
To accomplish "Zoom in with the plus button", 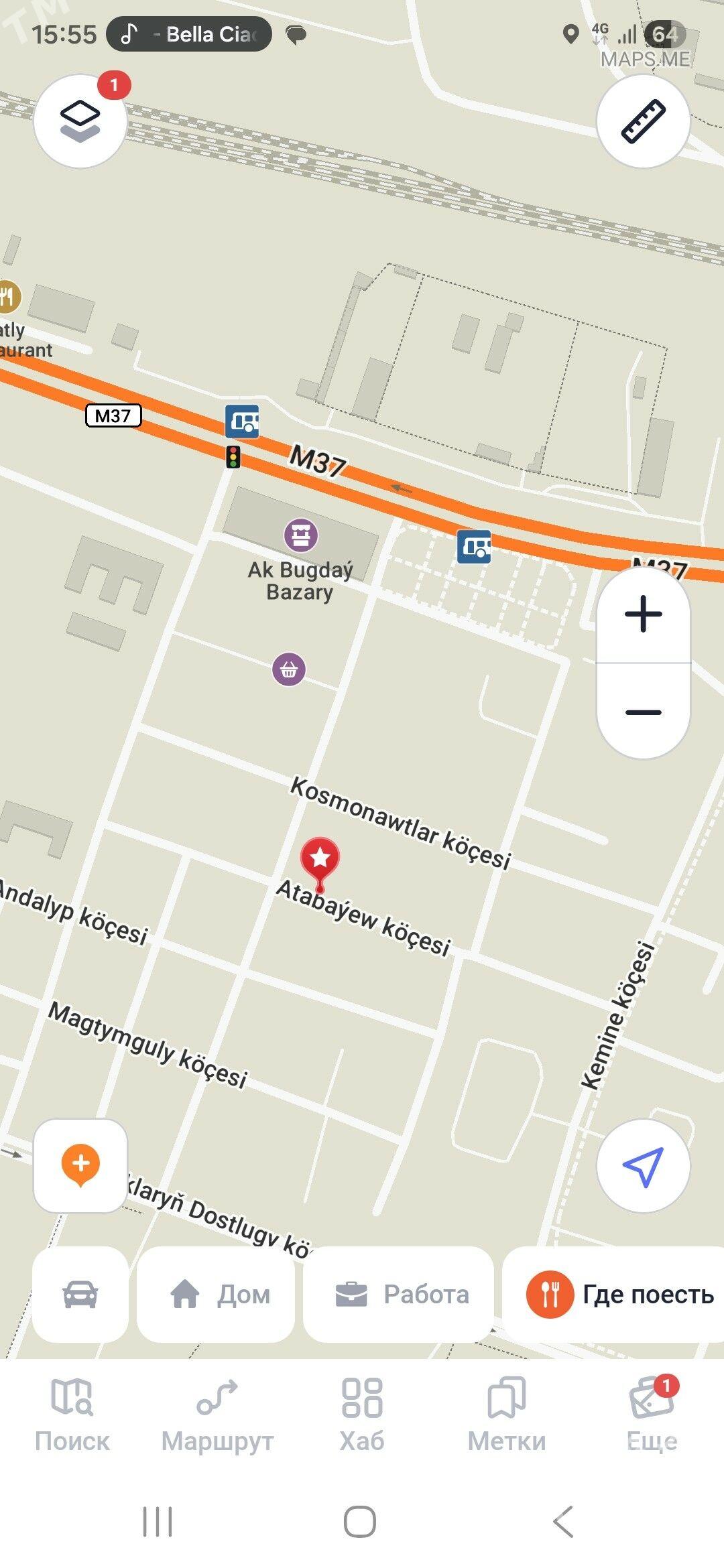I will [643, 613].
